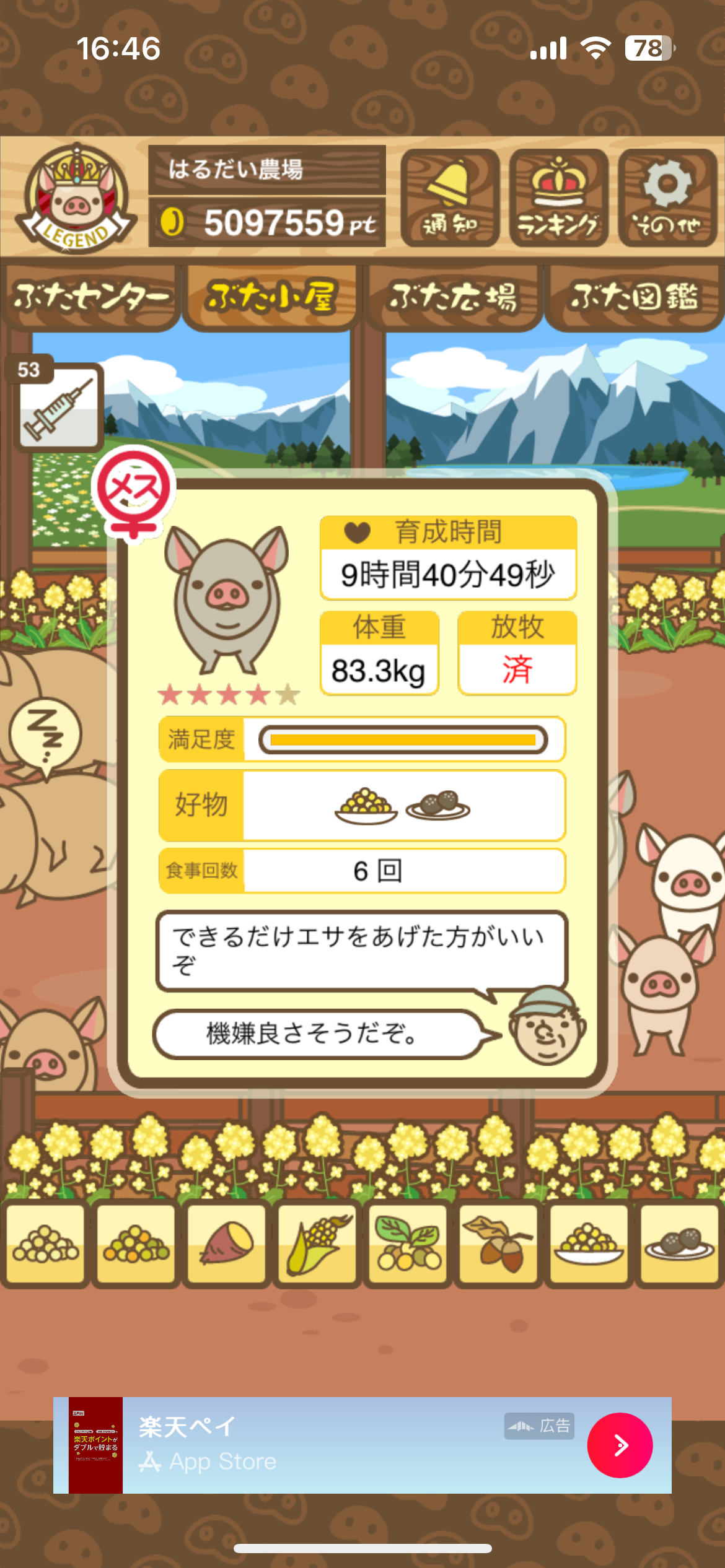Screen dimensions: 725x1568
Task: Select the leafy greens and beans feed
Action: tap(408, 1244)
